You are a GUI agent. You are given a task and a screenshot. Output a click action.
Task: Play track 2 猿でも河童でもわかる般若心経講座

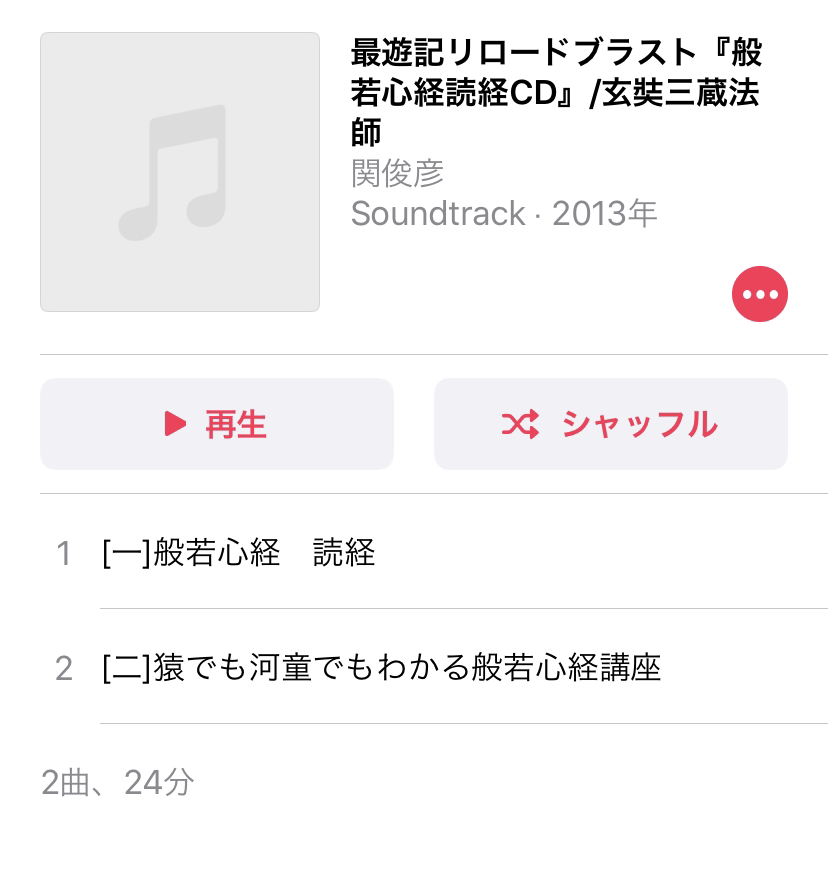tap(381, 667)
